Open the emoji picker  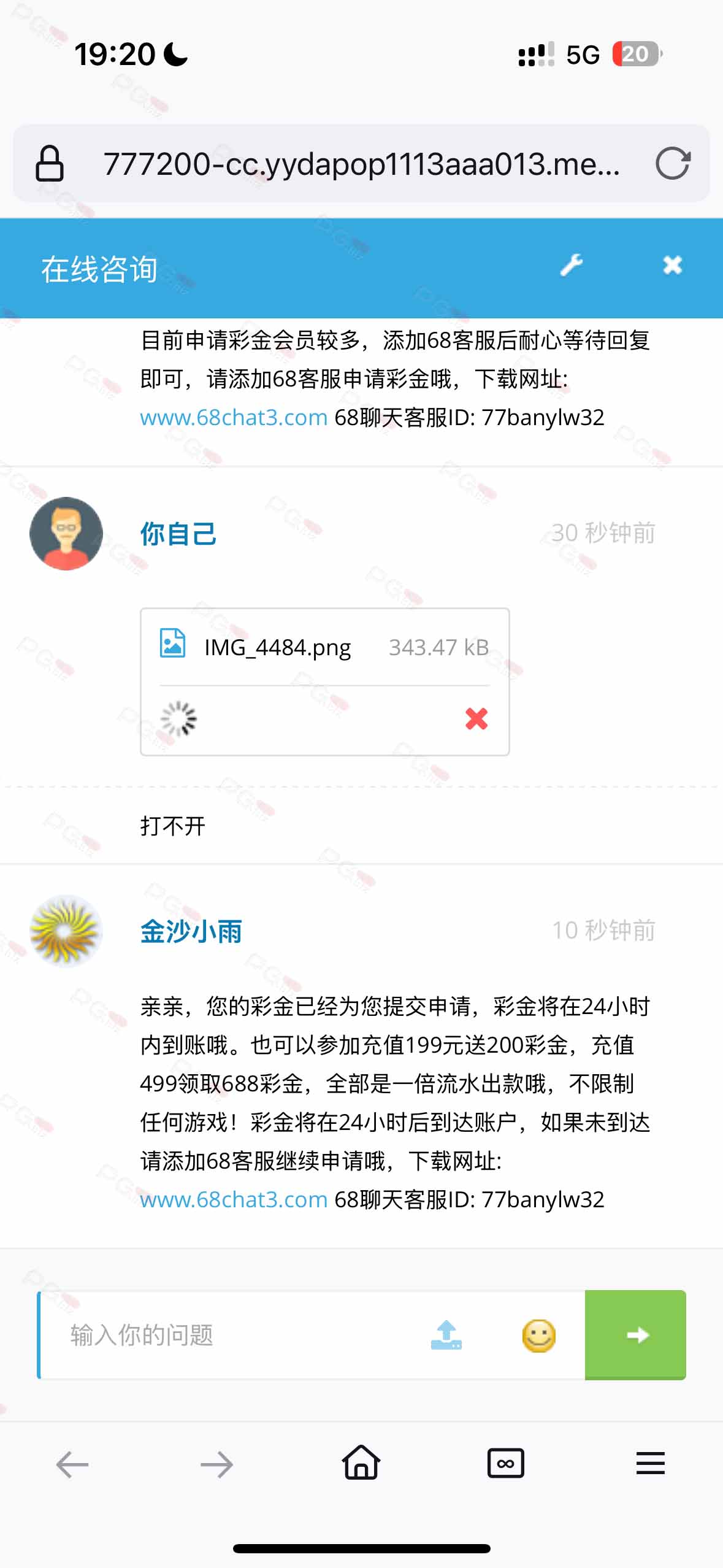click(x=538, y=1335)
